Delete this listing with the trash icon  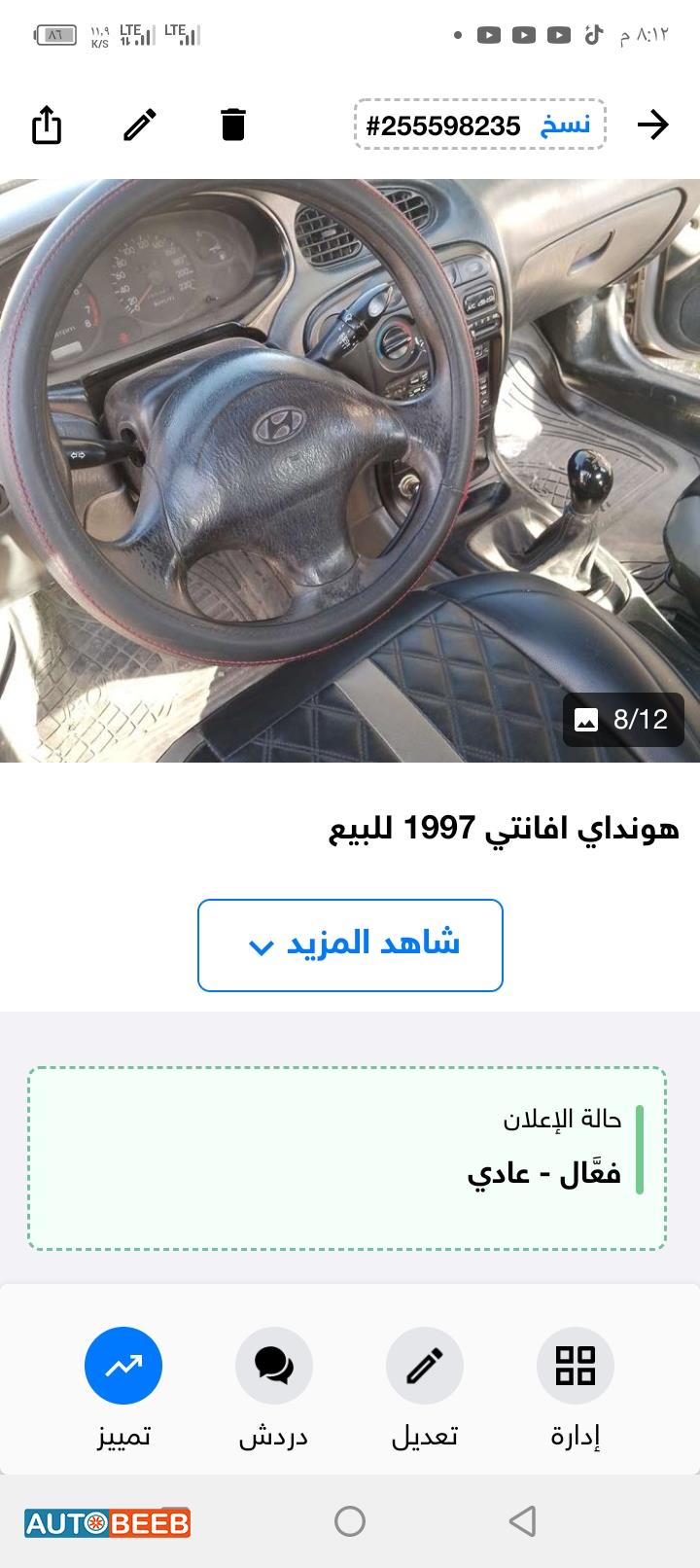(233, 125)
